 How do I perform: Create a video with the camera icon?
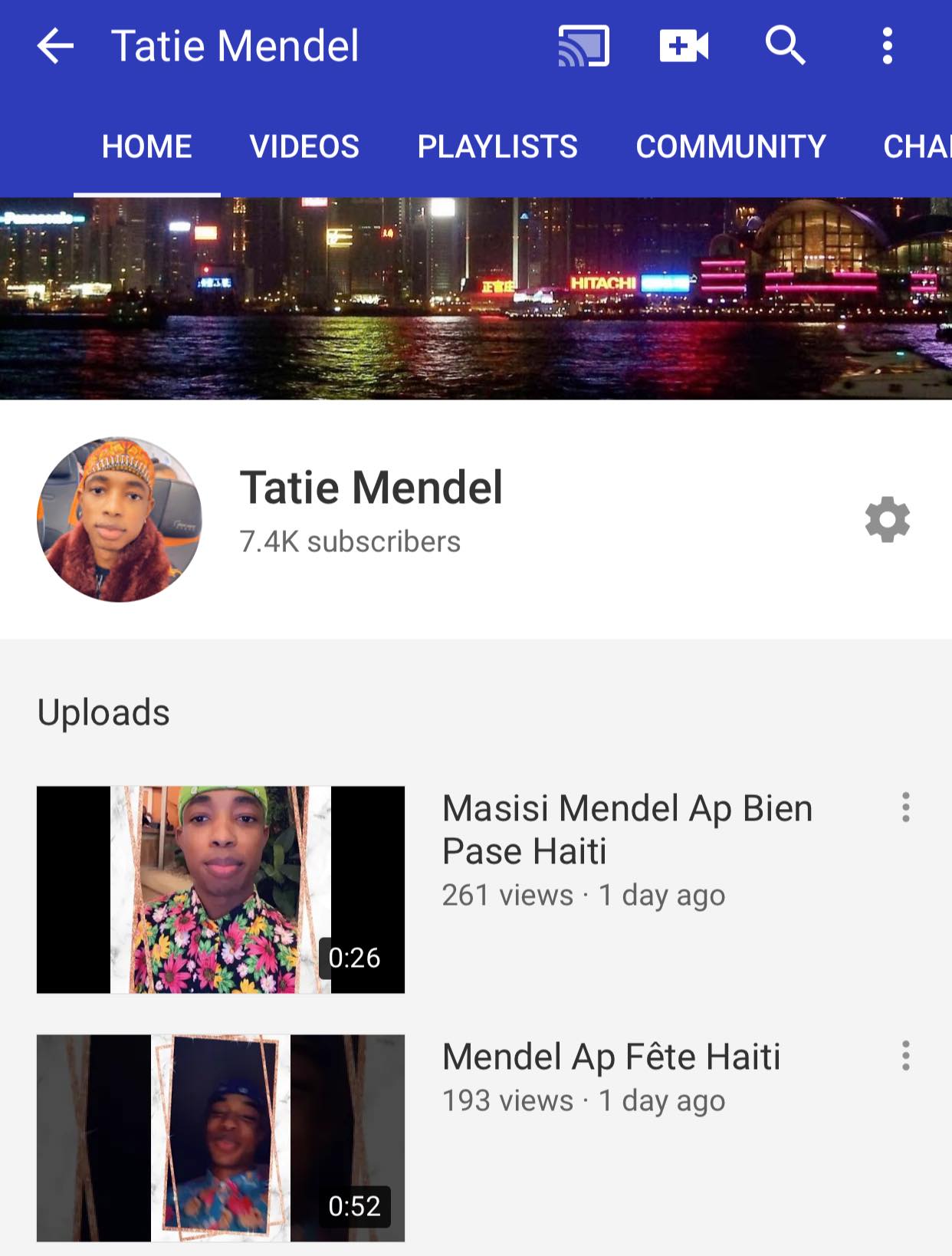click(x=684, y=46)
